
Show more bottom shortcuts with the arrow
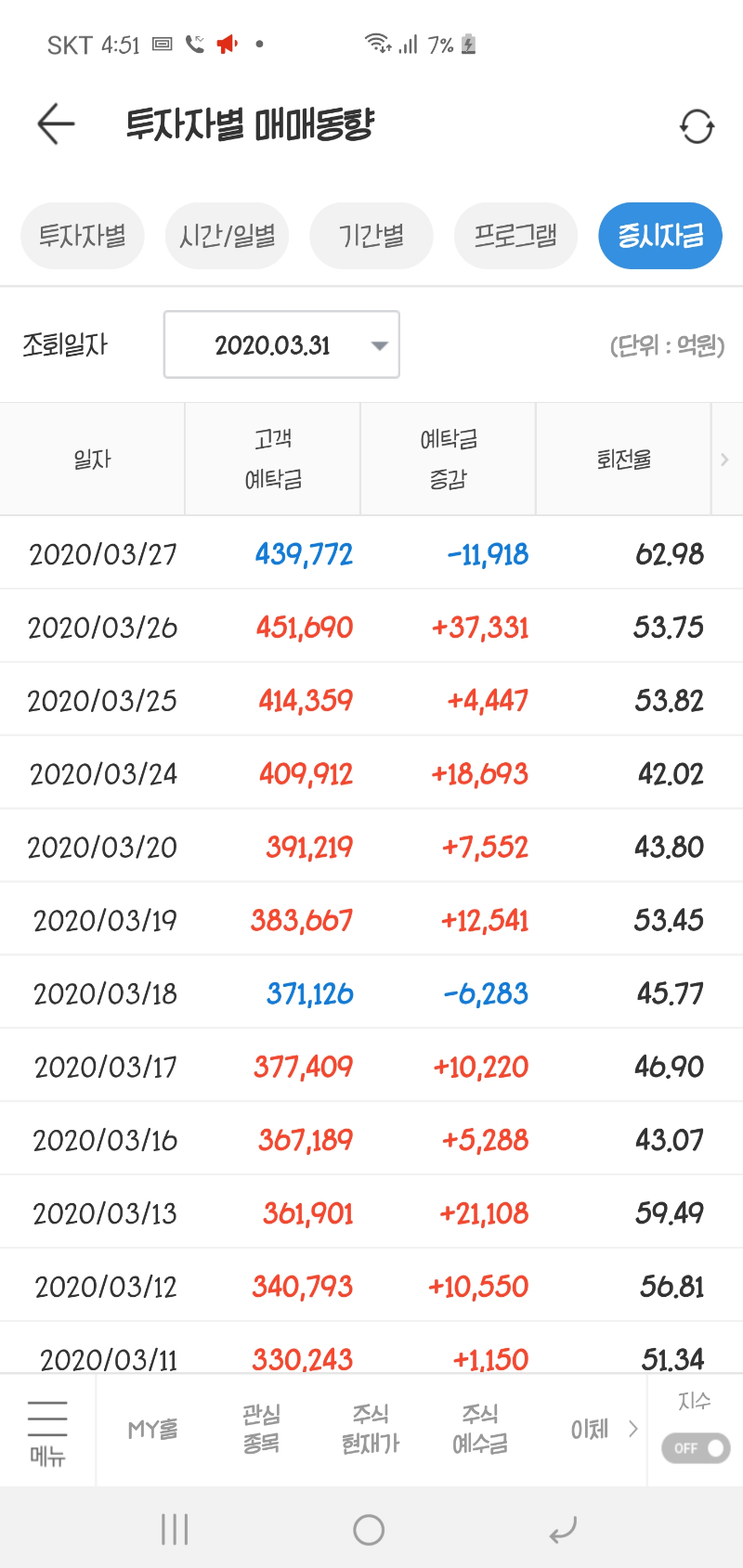(x=633, y=1430)
